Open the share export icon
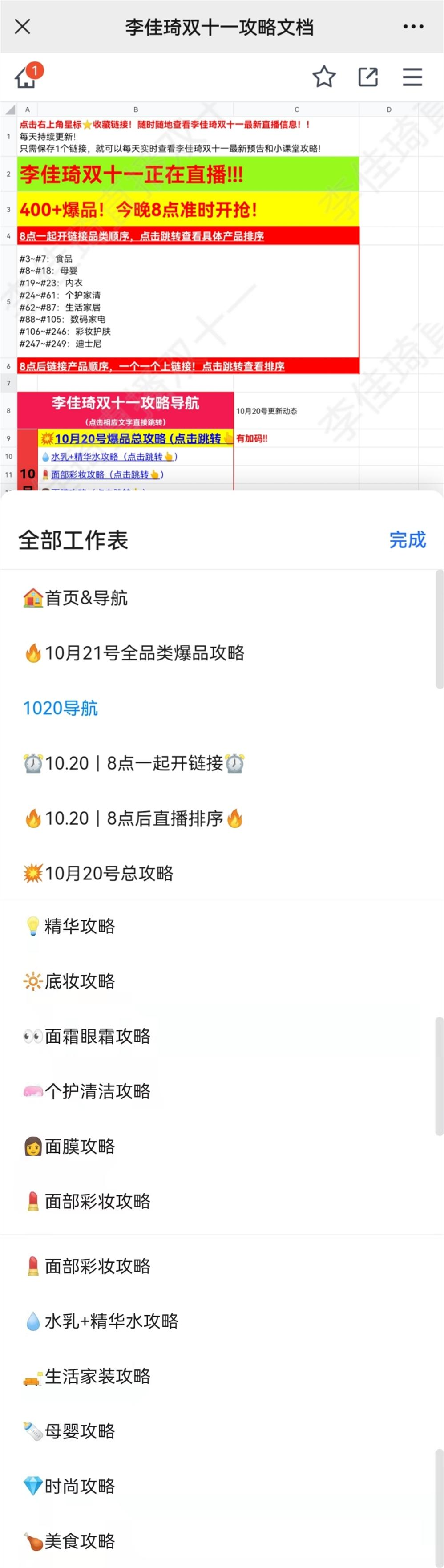Image resolution: width=444 pixels, height=1568 pixels. click(x=368, y=77)
